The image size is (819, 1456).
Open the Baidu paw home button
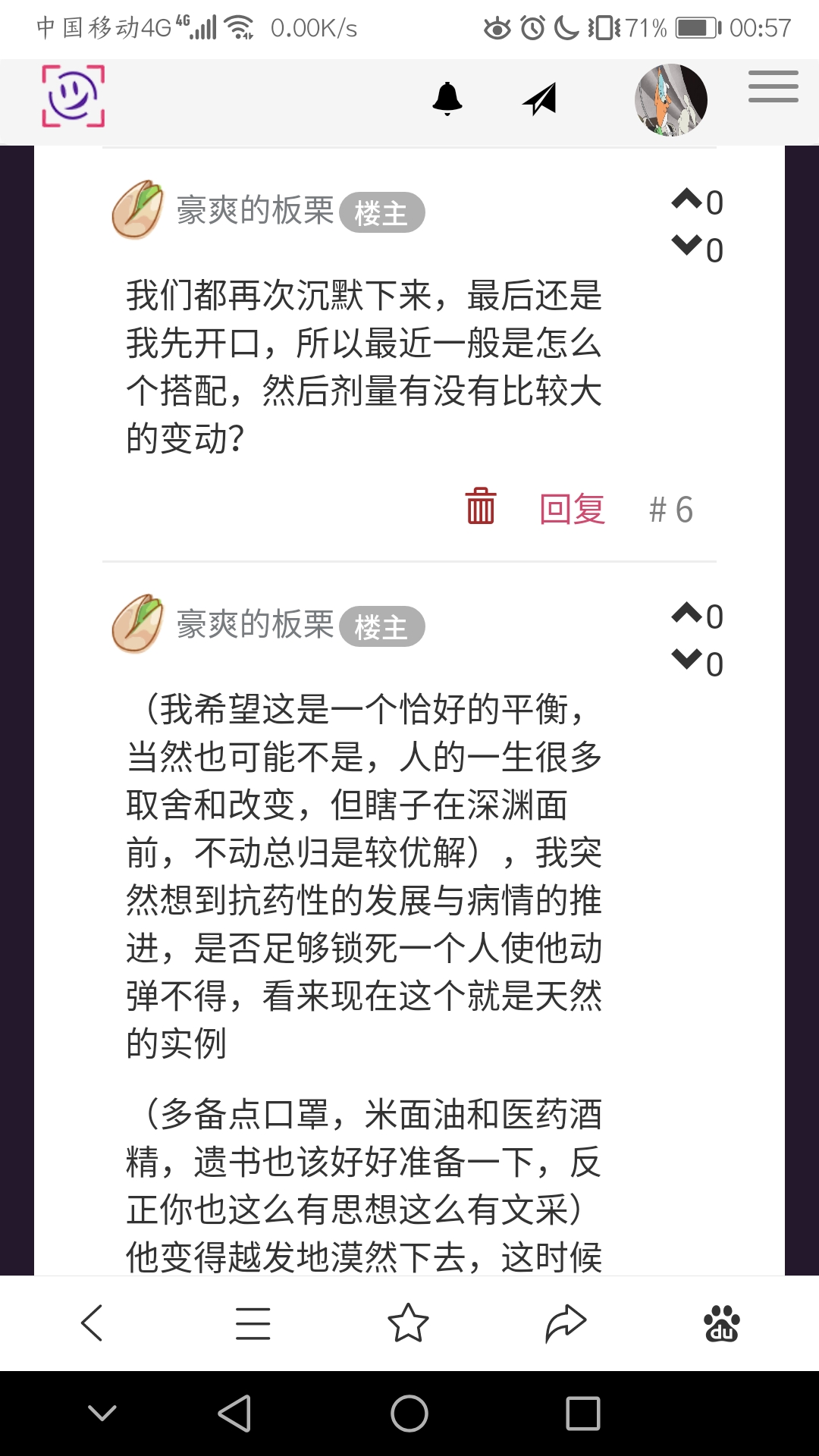(721, 1323)
